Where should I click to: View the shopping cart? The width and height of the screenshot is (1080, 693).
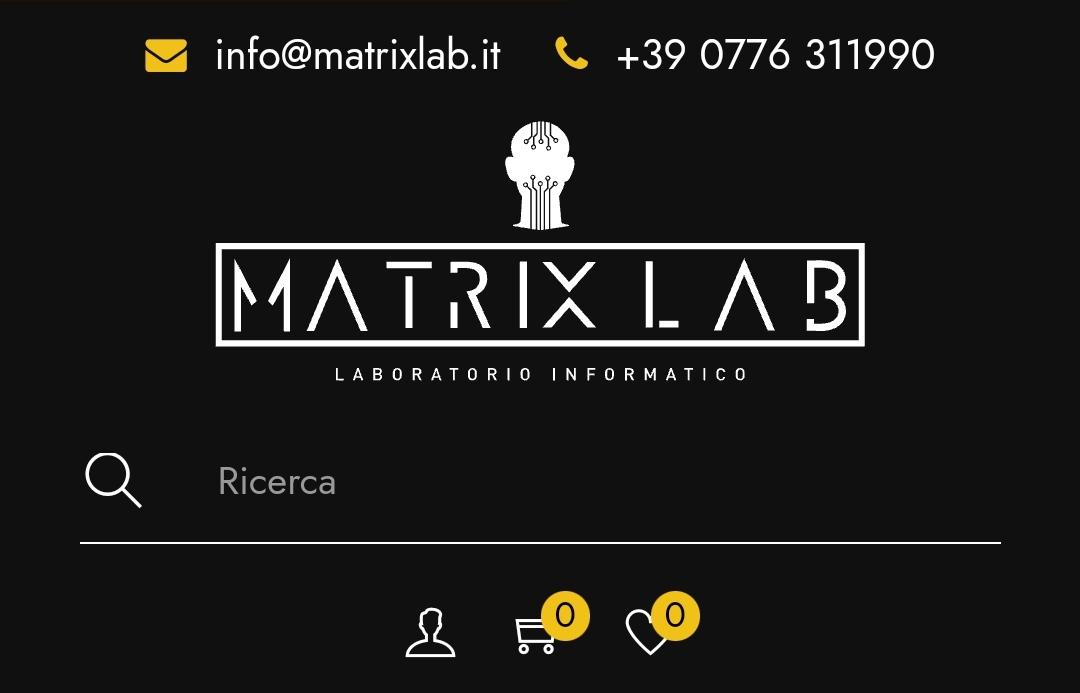click(x=536, y=634)
